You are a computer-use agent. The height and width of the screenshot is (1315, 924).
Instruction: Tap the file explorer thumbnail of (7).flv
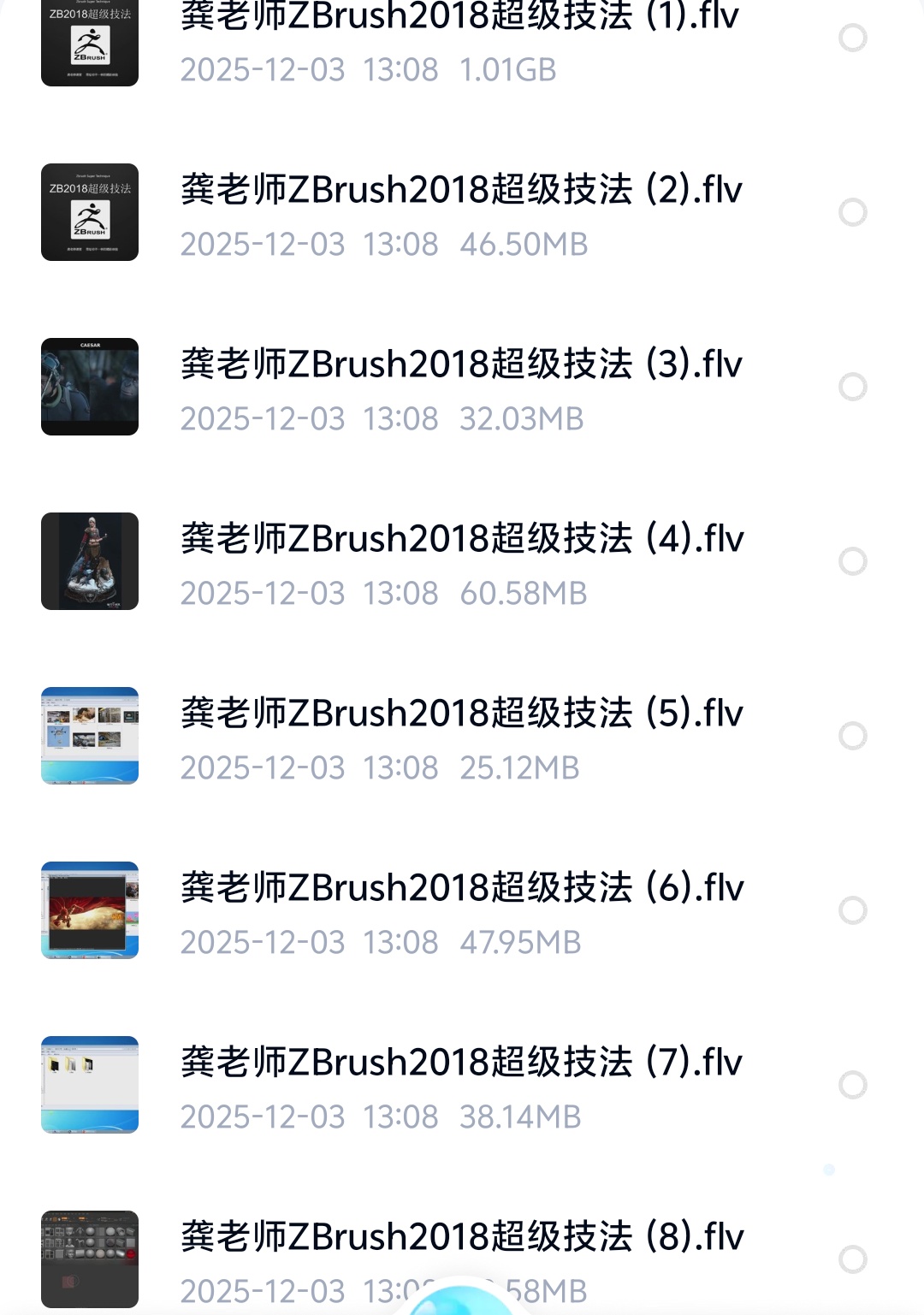coord(89,1085)
